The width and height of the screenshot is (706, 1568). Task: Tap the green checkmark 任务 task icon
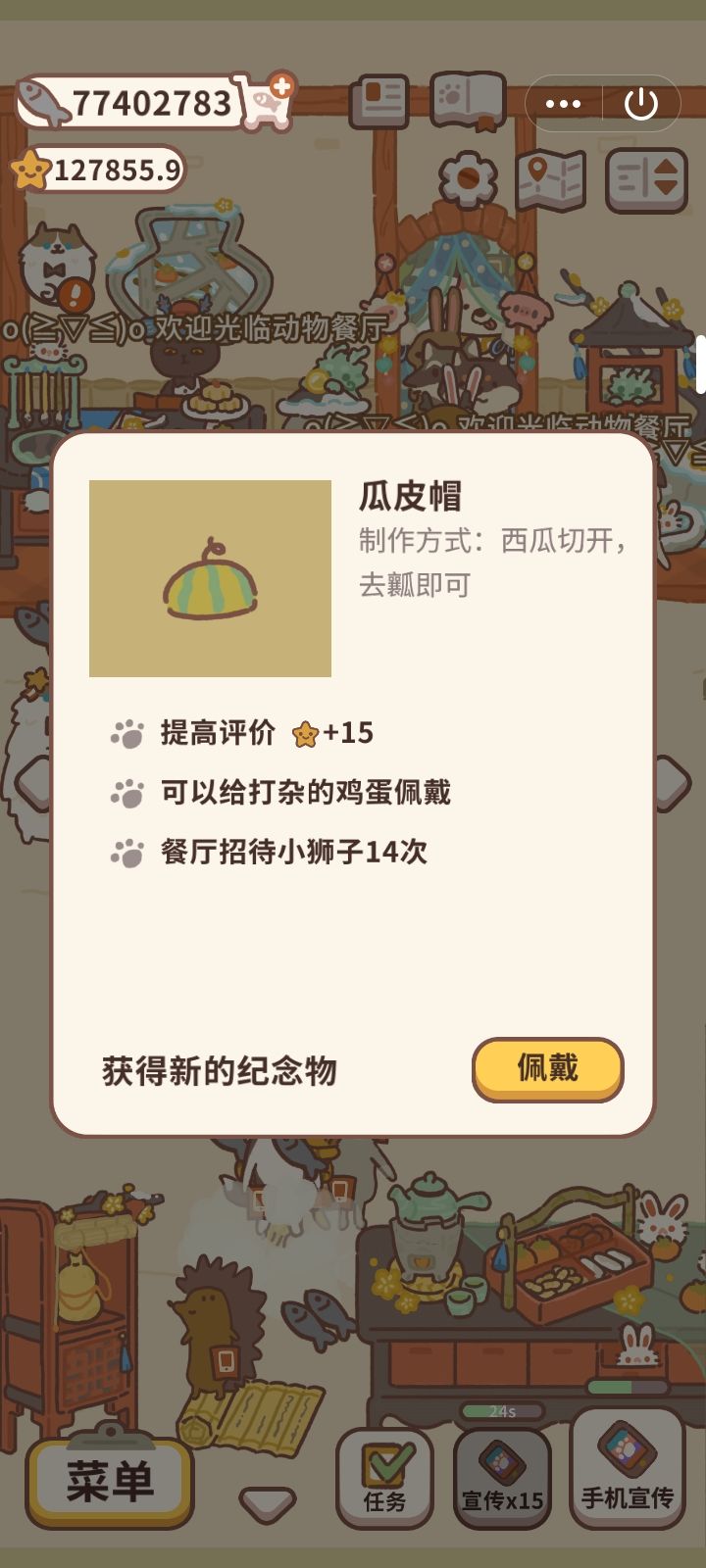click(386, 1475)
